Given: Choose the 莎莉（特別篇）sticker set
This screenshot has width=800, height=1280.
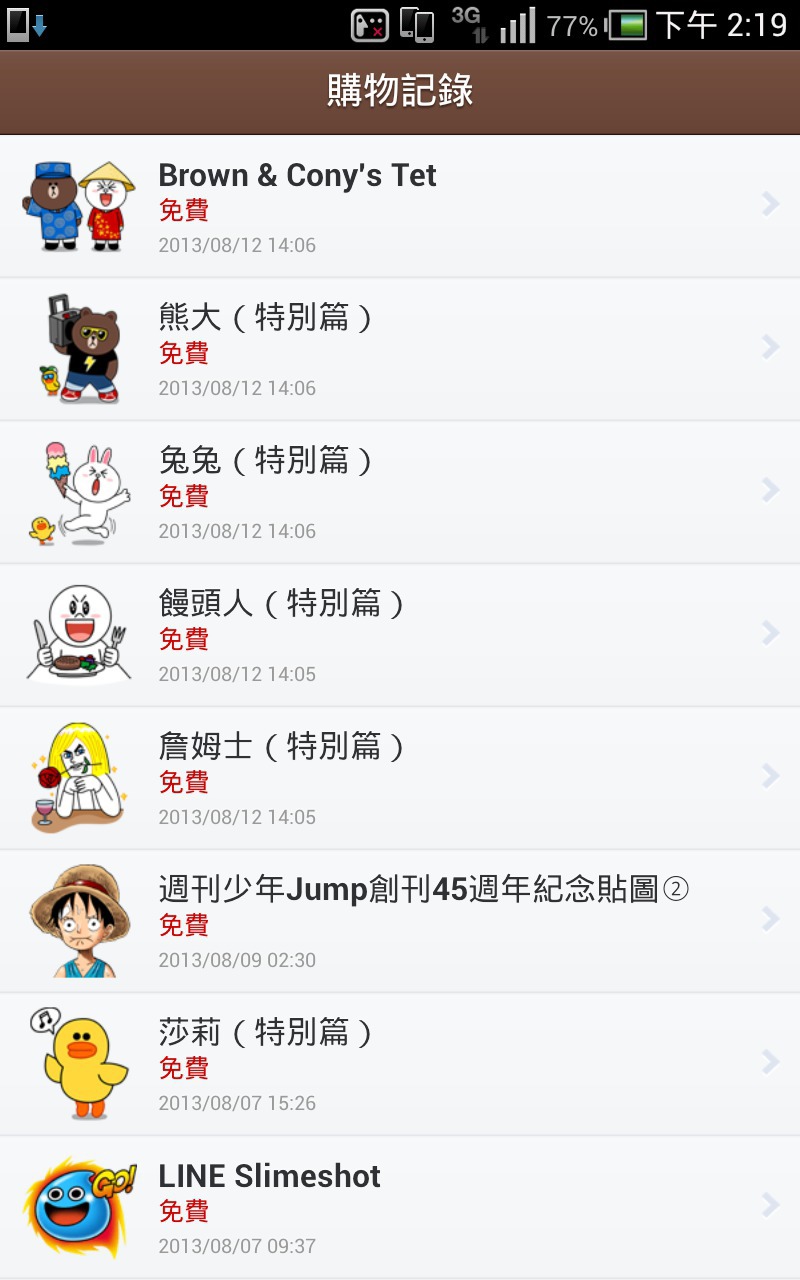Looking at the screenshot, I should pos(400,1064).
